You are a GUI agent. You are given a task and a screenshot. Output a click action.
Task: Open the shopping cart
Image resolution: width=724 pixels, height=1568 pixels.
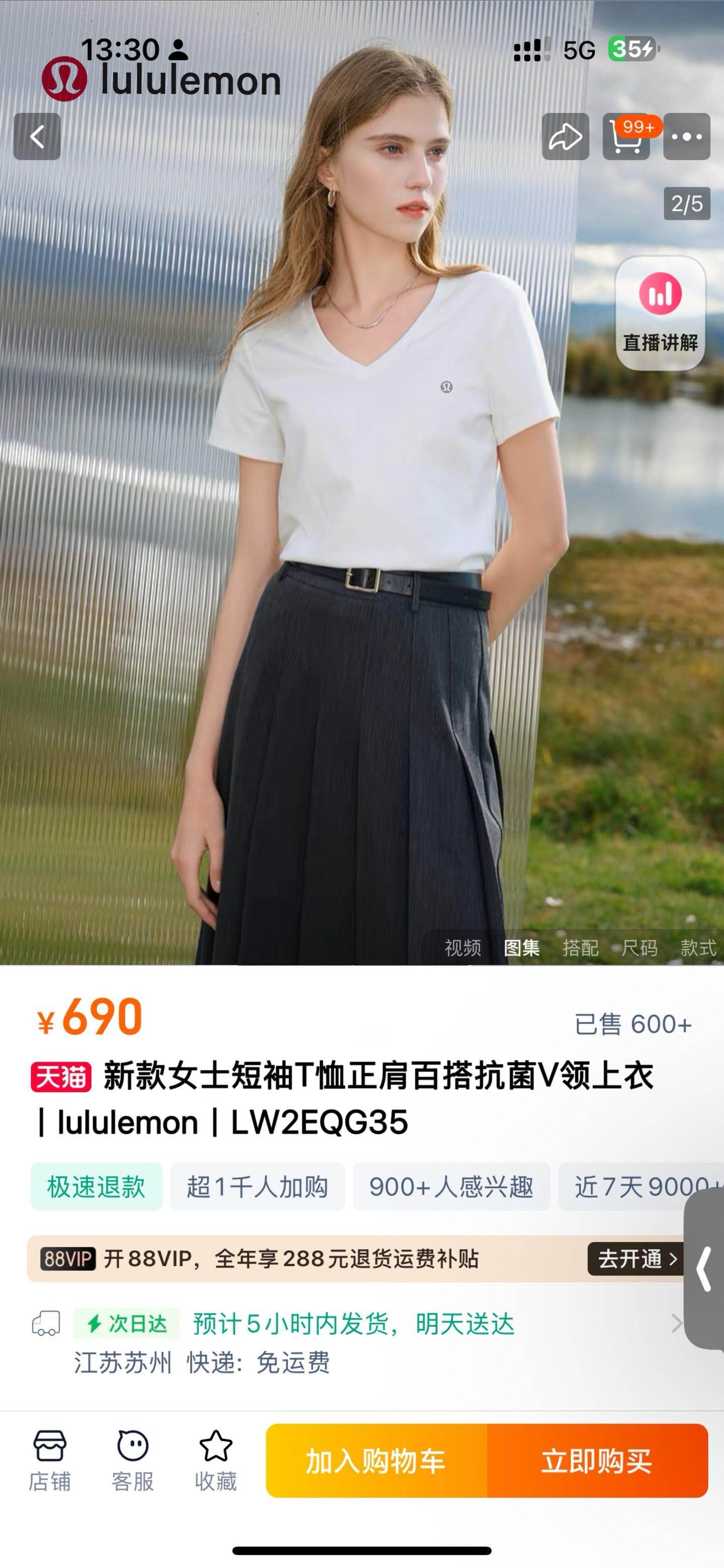point(626,136)
